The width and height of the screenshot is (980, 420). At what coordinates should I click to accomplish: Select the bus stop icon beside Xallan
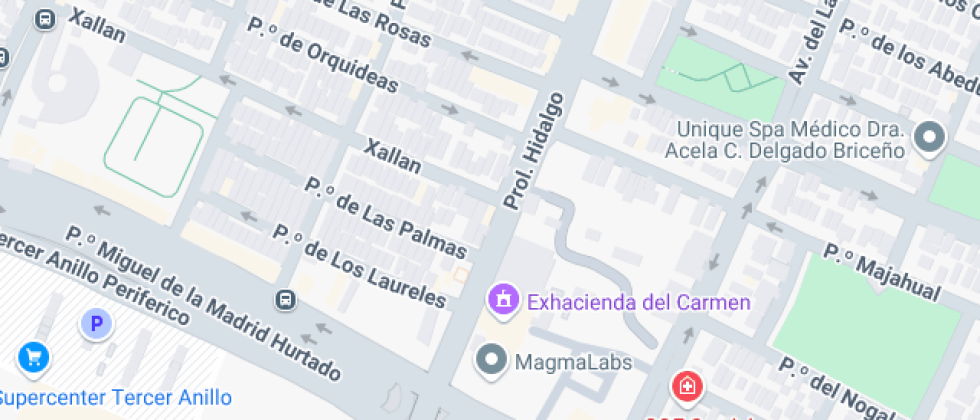click(x=45, y=19)
